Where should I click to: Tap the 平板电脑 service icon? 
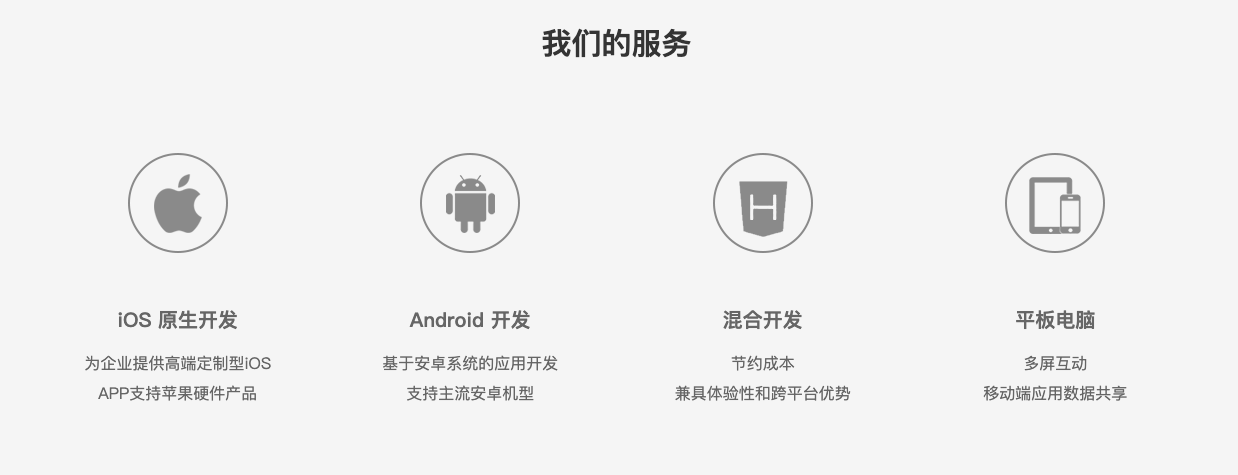click(1055, 204)
